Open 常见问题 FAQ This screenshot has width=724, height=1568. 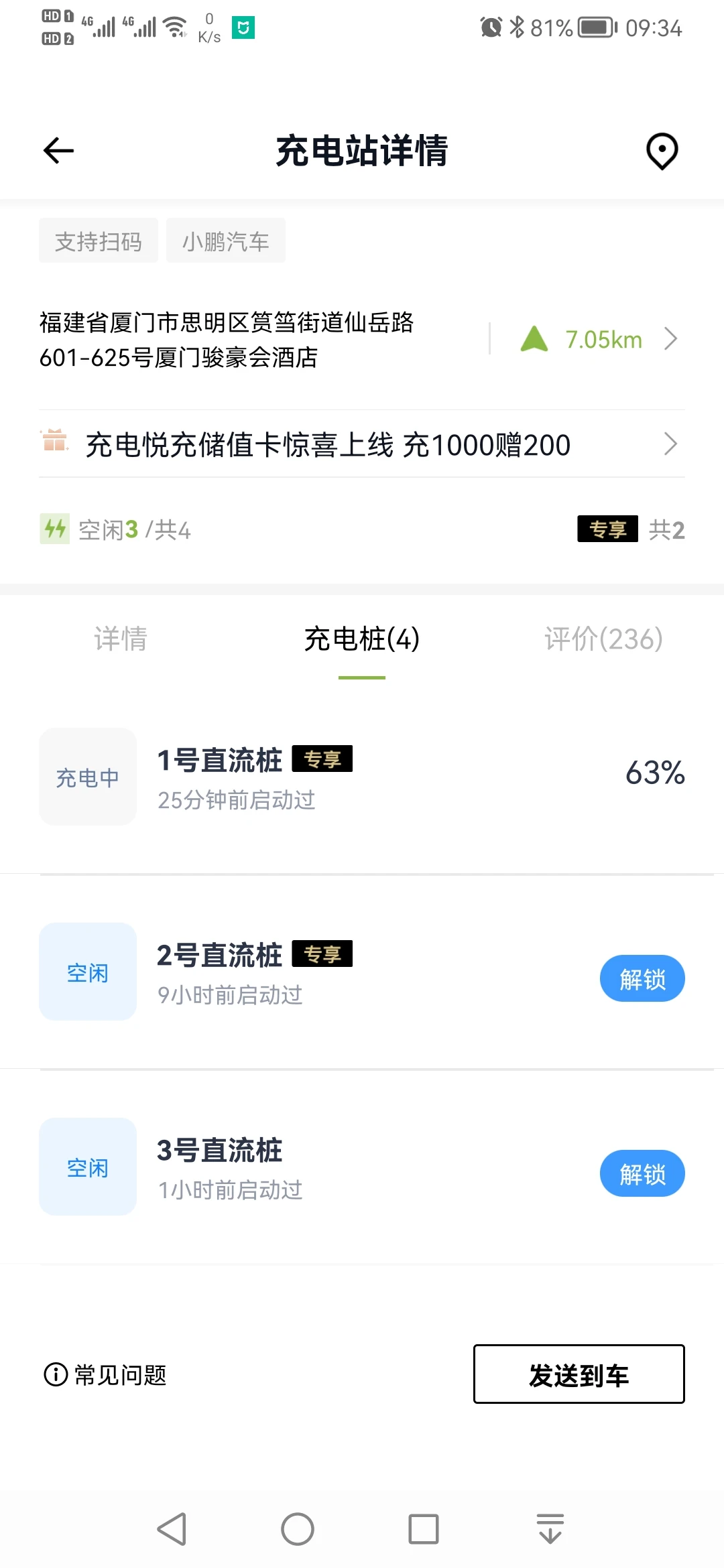(105, 1375)
